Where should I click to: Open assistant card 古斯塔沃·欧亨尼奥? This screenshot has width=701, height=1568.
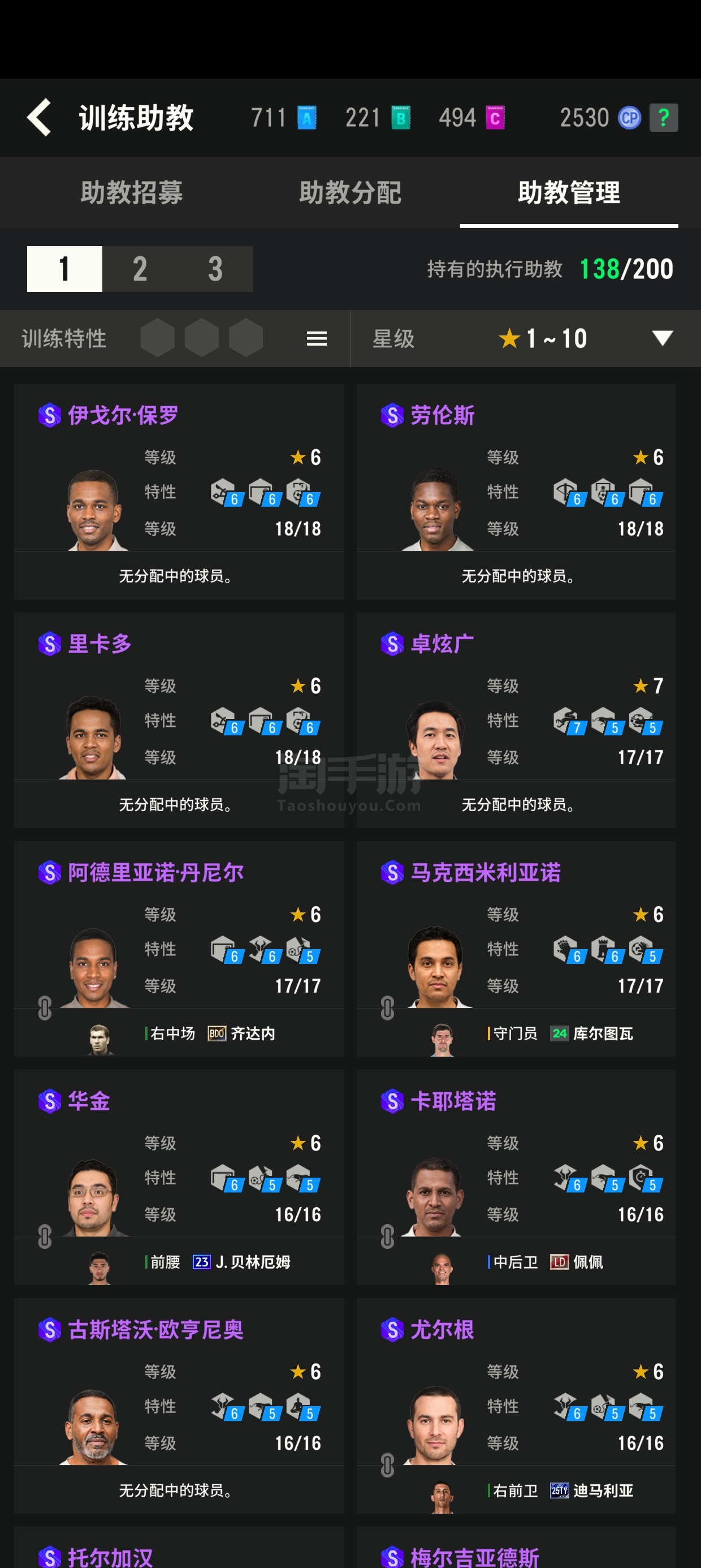179,1406
